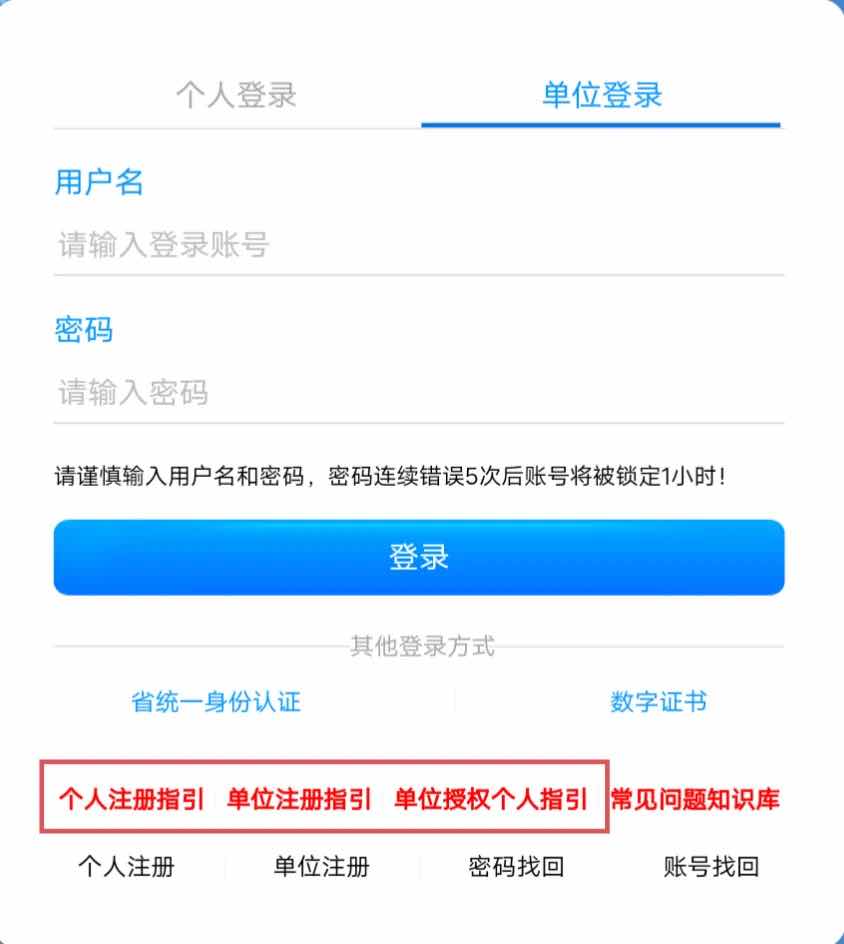Log in with 数字证书
Screen dimensions: 844x944
658,702
